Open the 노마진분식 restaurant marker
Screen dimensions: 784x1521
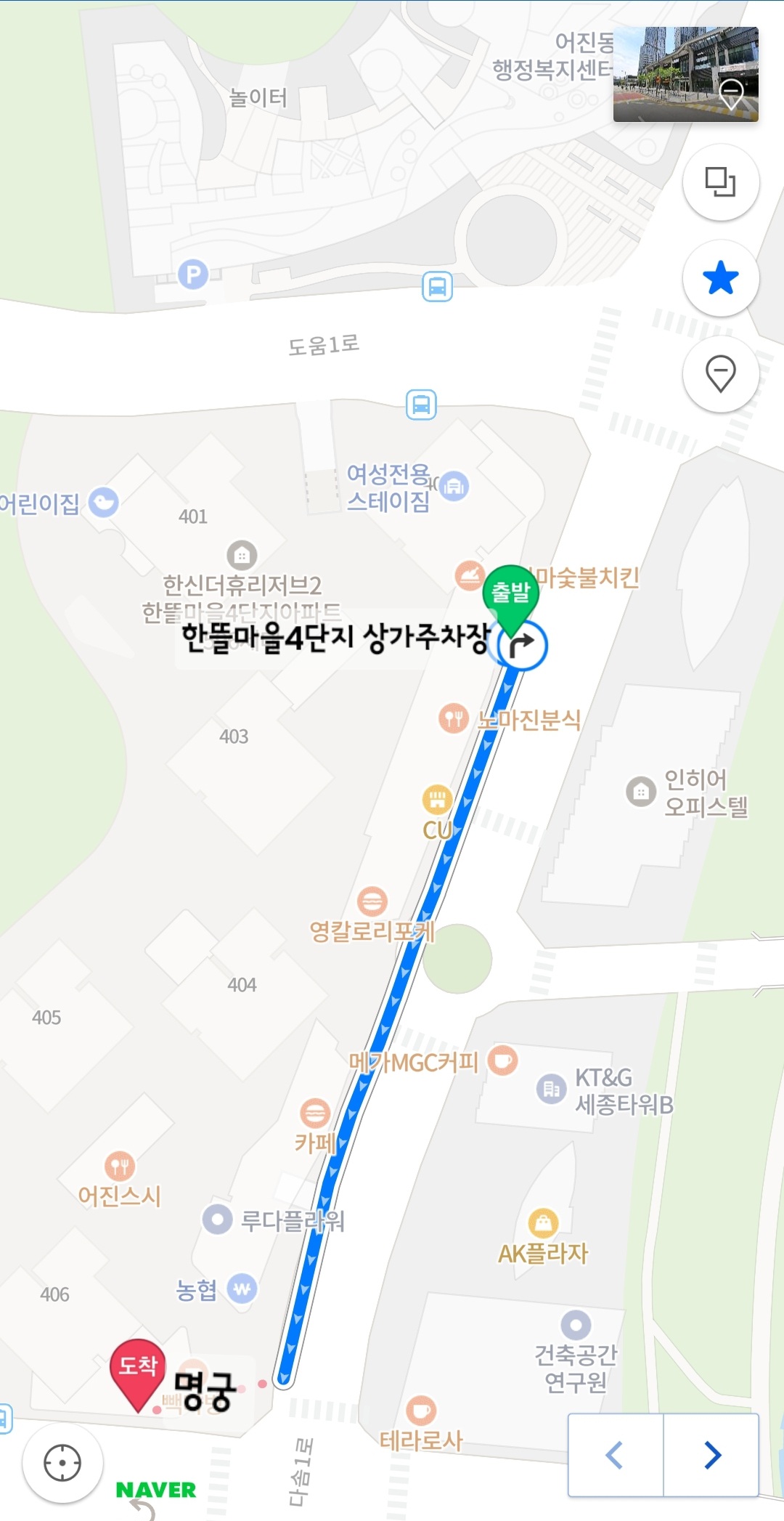click(x=454, y=718)
